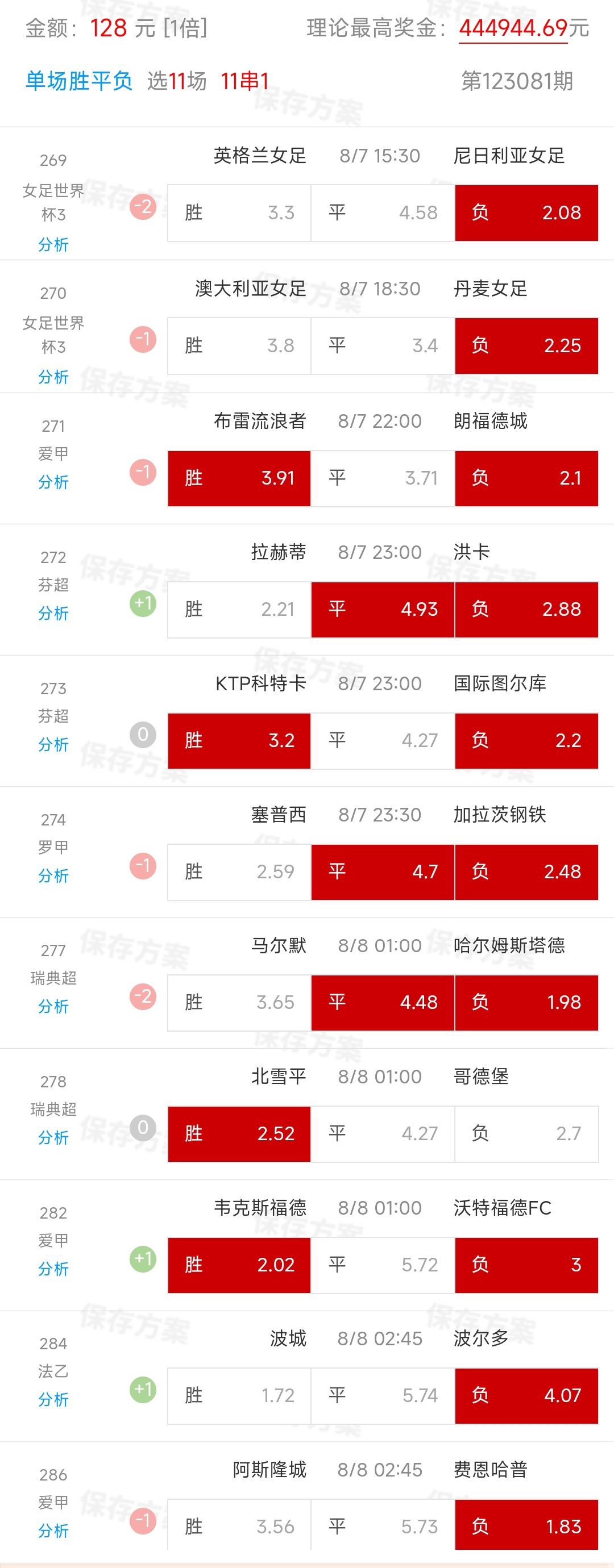
Task: Pick 平 3.4 in 澳大利亚女足 vs 丹麦女足
Action: point(383,346)
